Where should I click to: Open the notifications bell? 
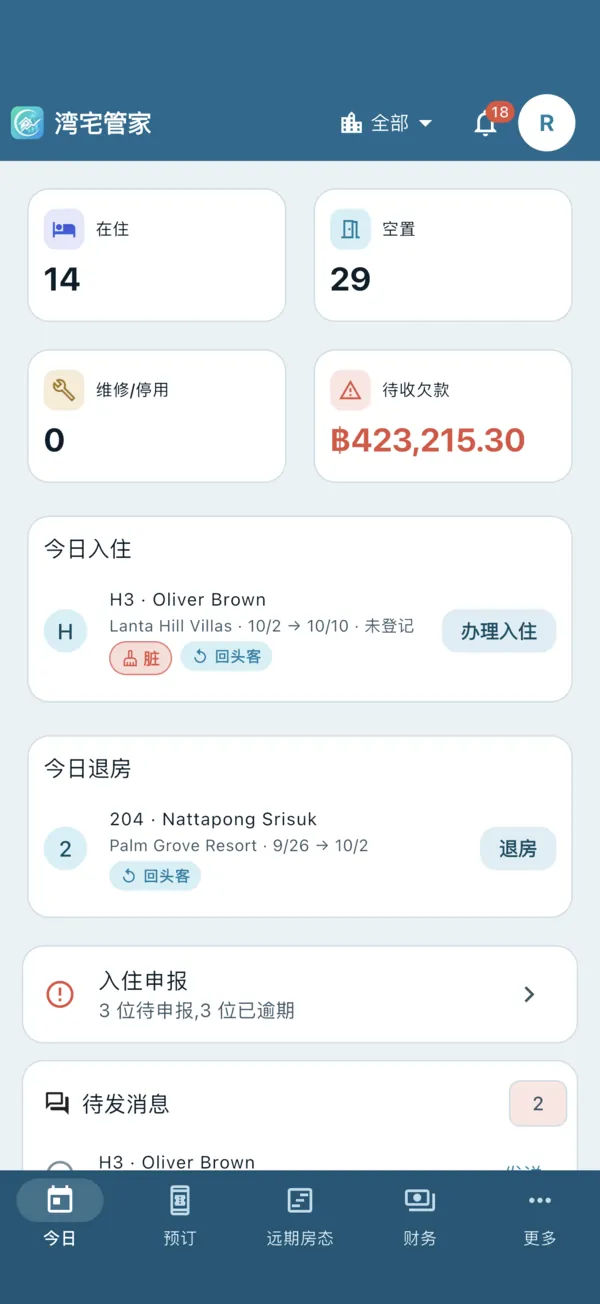click(x=486, y=123)
